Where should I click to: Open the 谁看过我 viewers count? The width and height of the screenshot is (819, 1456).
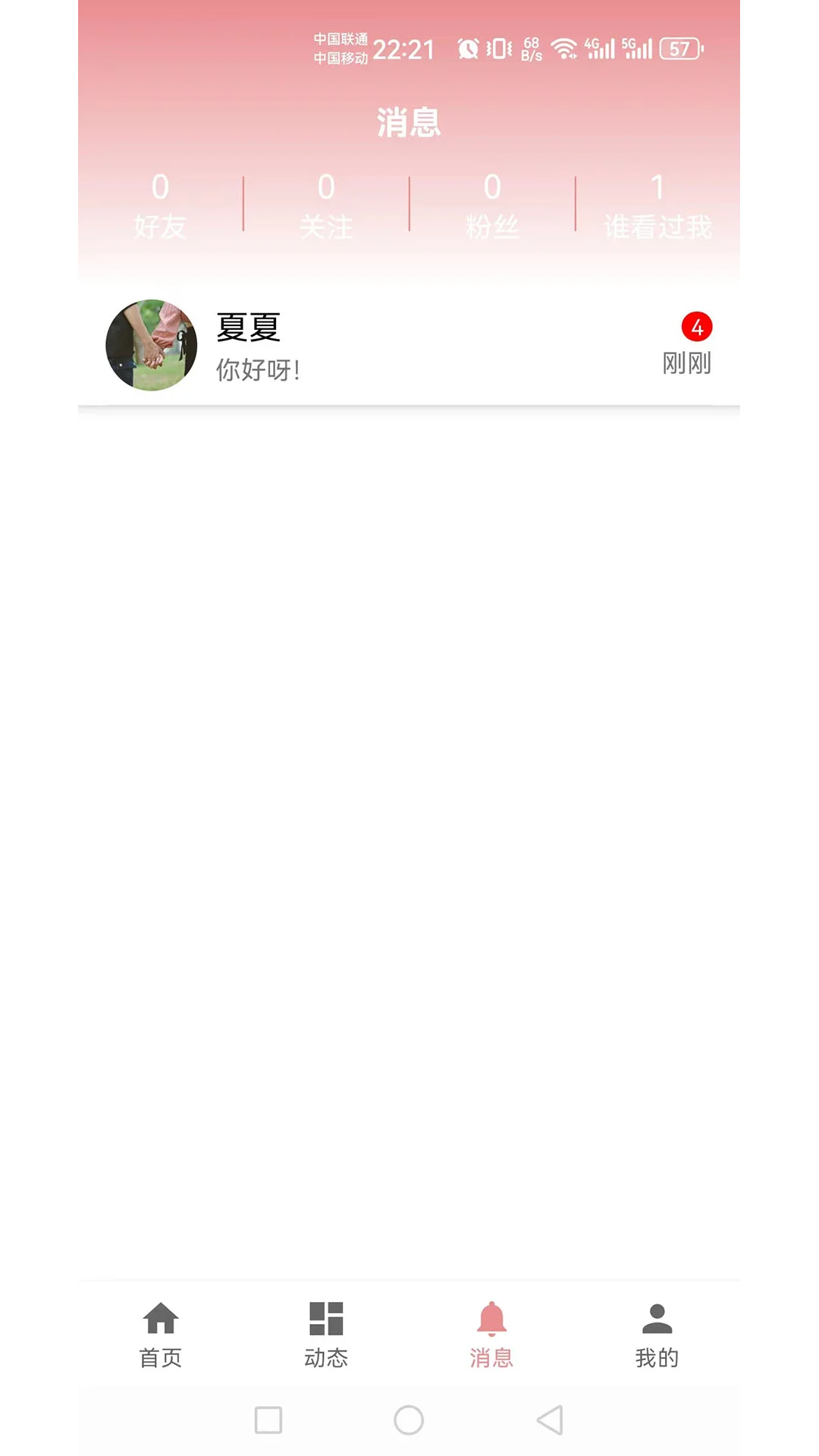(657, 205)
